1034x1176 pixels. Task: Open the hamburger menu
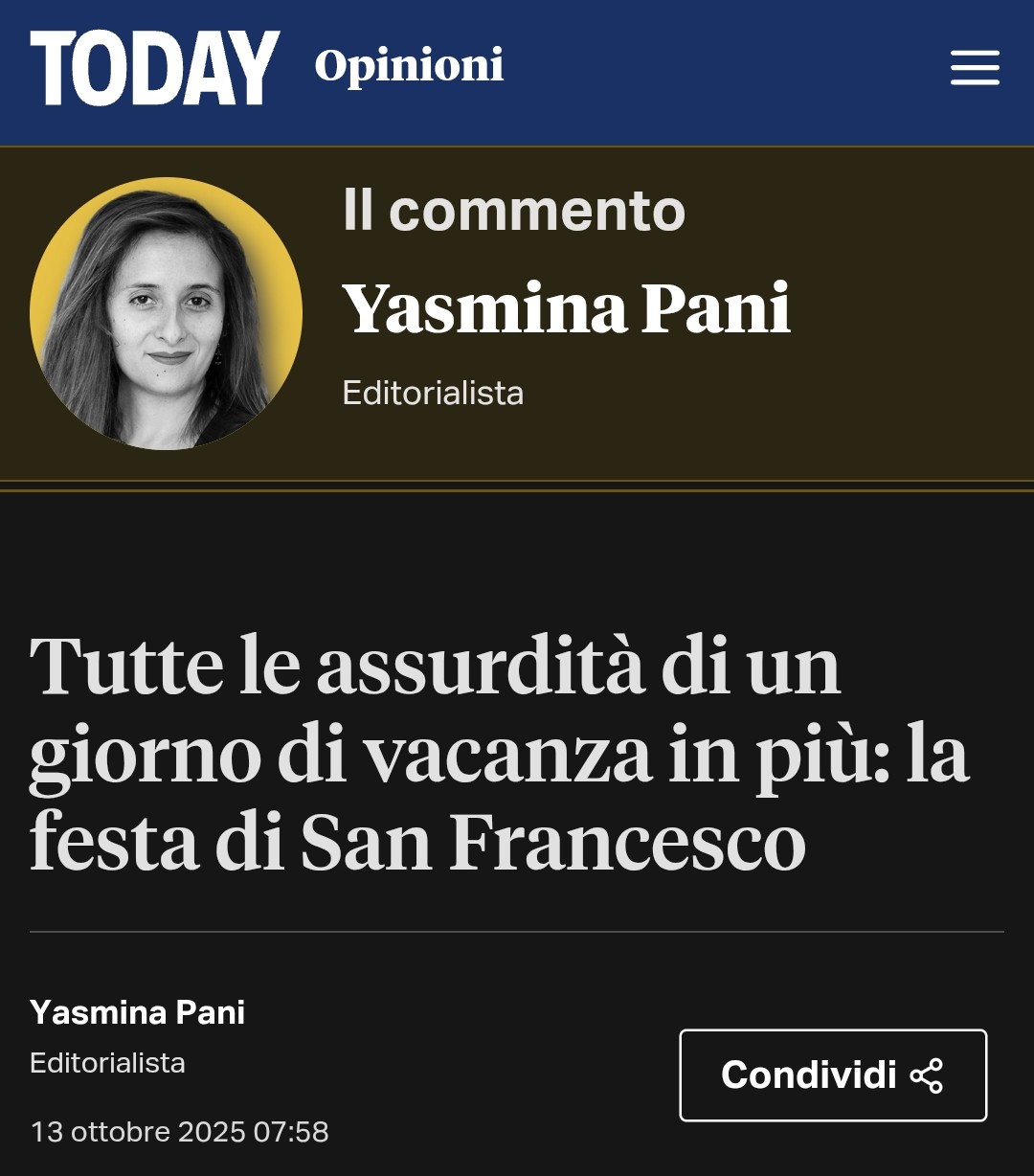coord(975,68)
